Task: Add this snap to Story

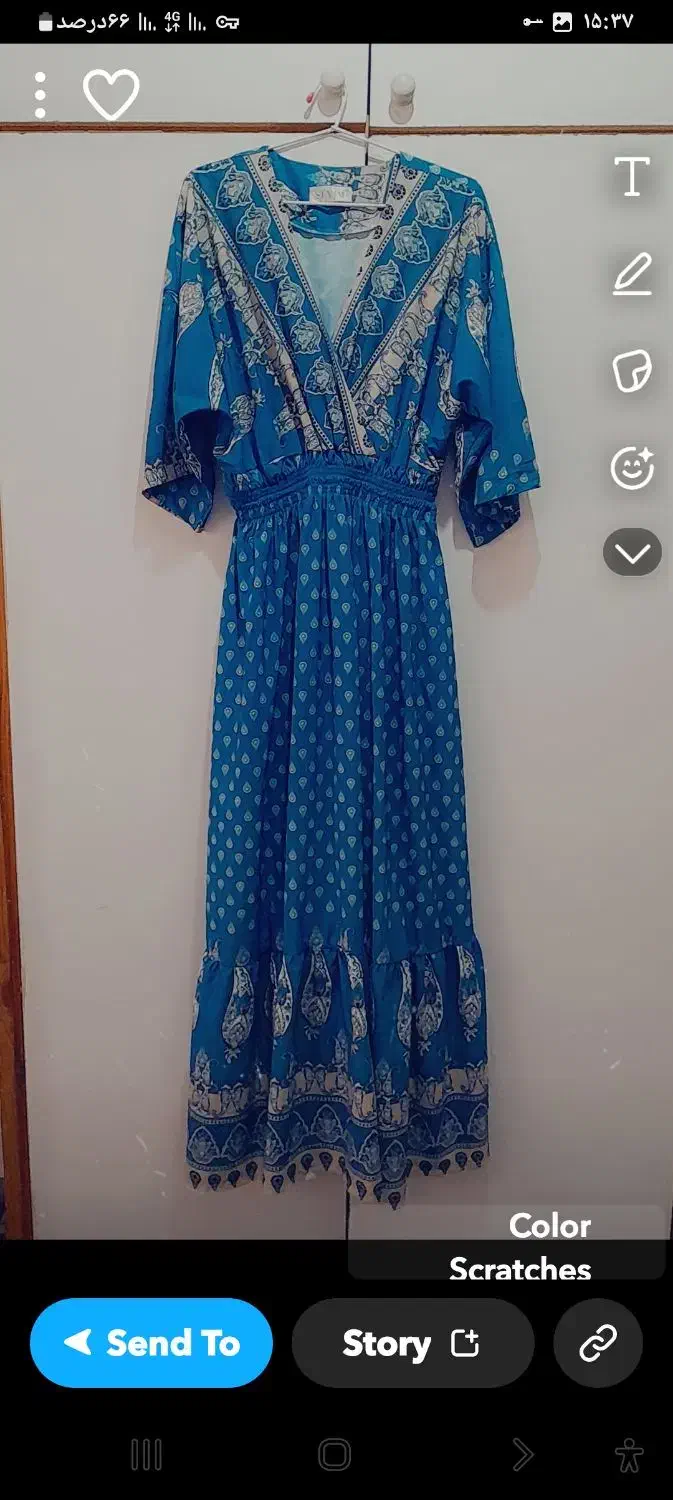Action: point(412,1343)
